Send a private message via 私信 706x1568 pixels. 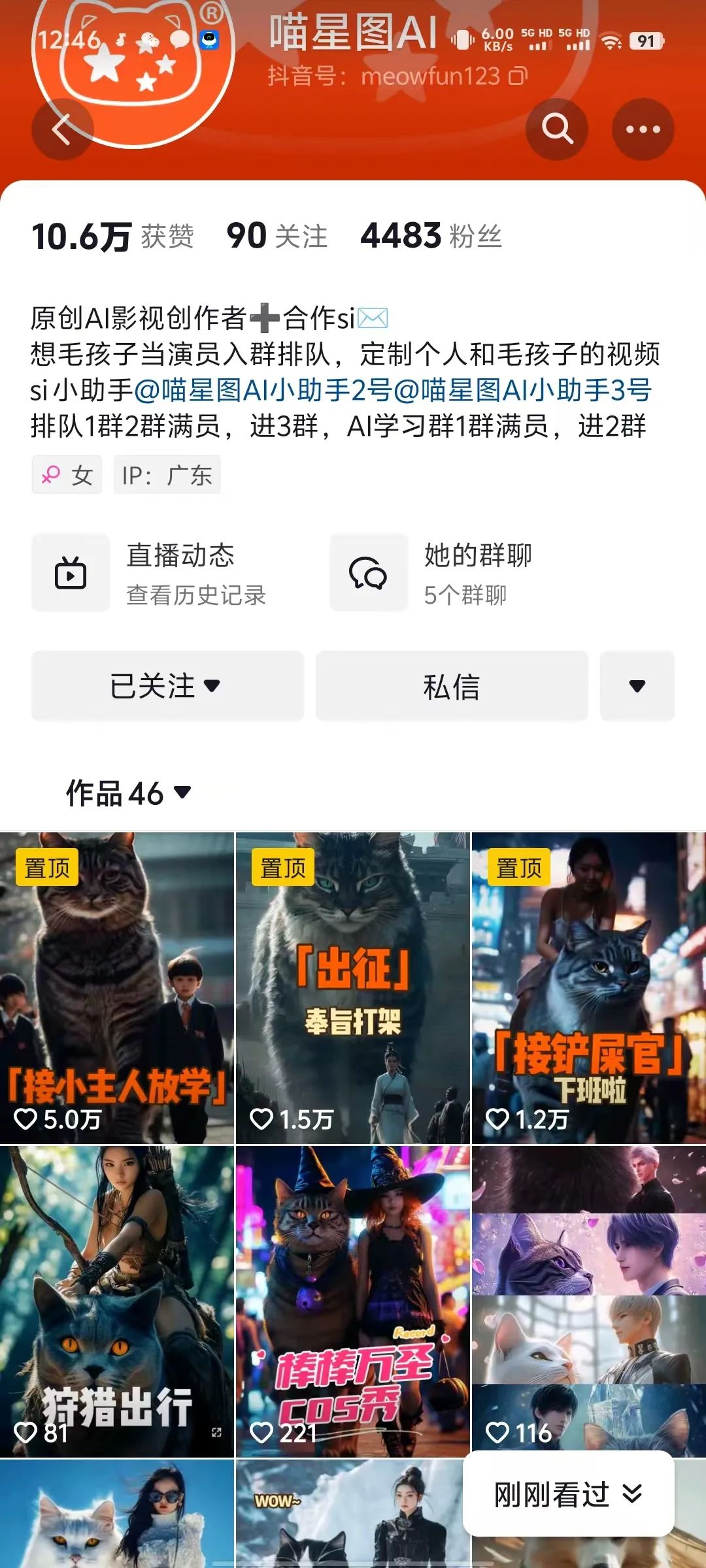click(x=452, y=686)
